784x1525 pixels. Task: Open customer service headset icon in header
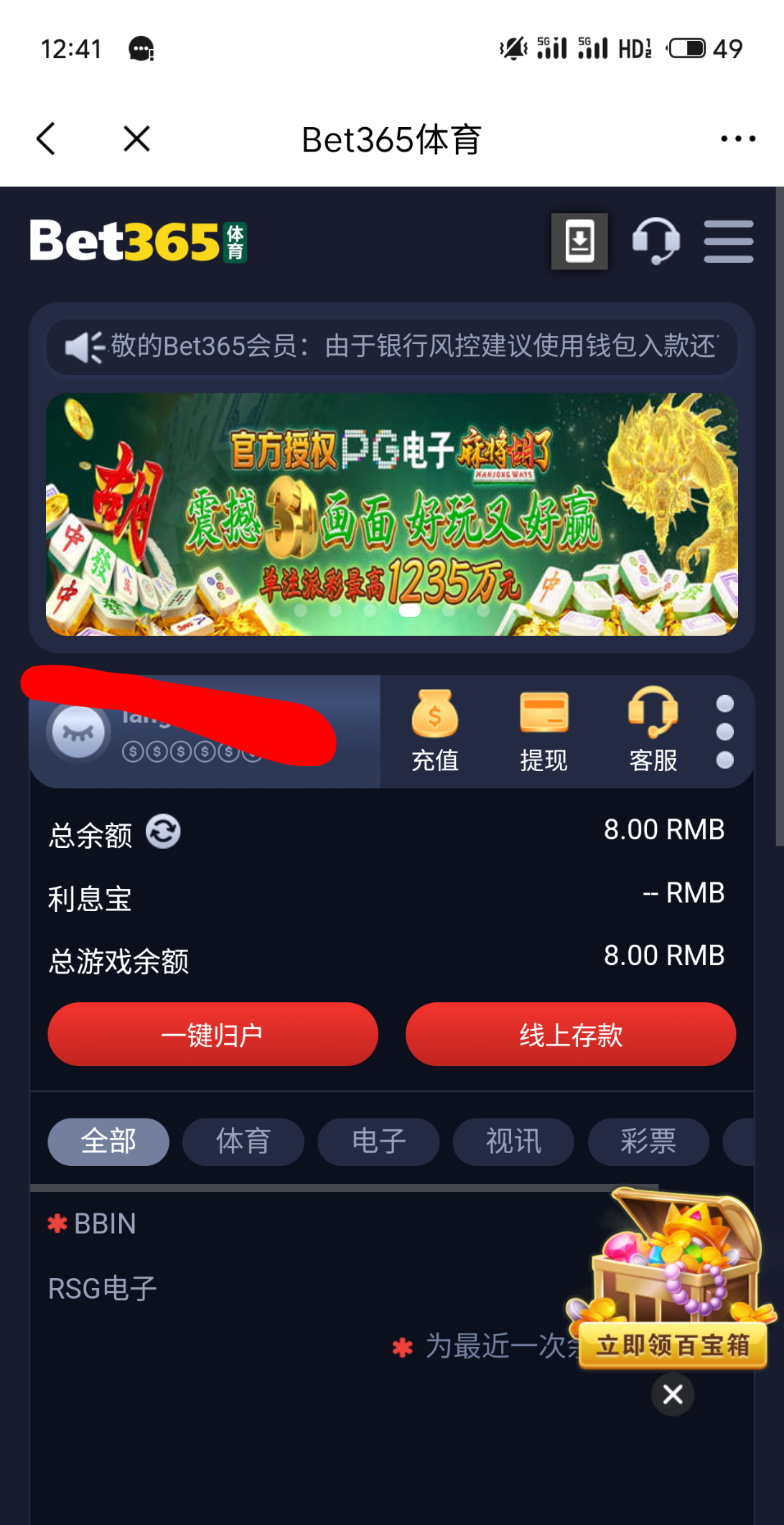click(655, 241)
